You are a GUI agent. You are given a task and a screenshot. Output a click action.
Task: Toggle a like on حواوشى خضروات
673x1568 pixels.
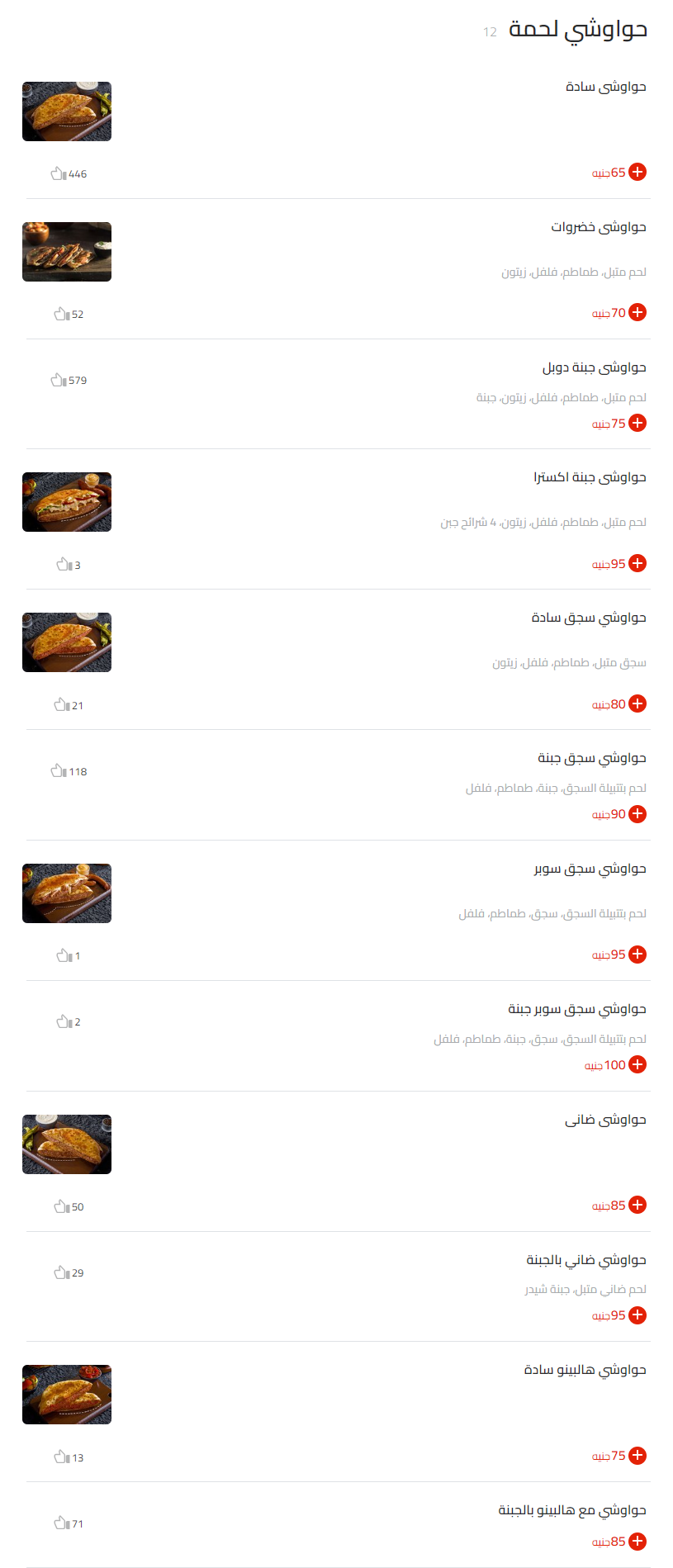point(59,313)
